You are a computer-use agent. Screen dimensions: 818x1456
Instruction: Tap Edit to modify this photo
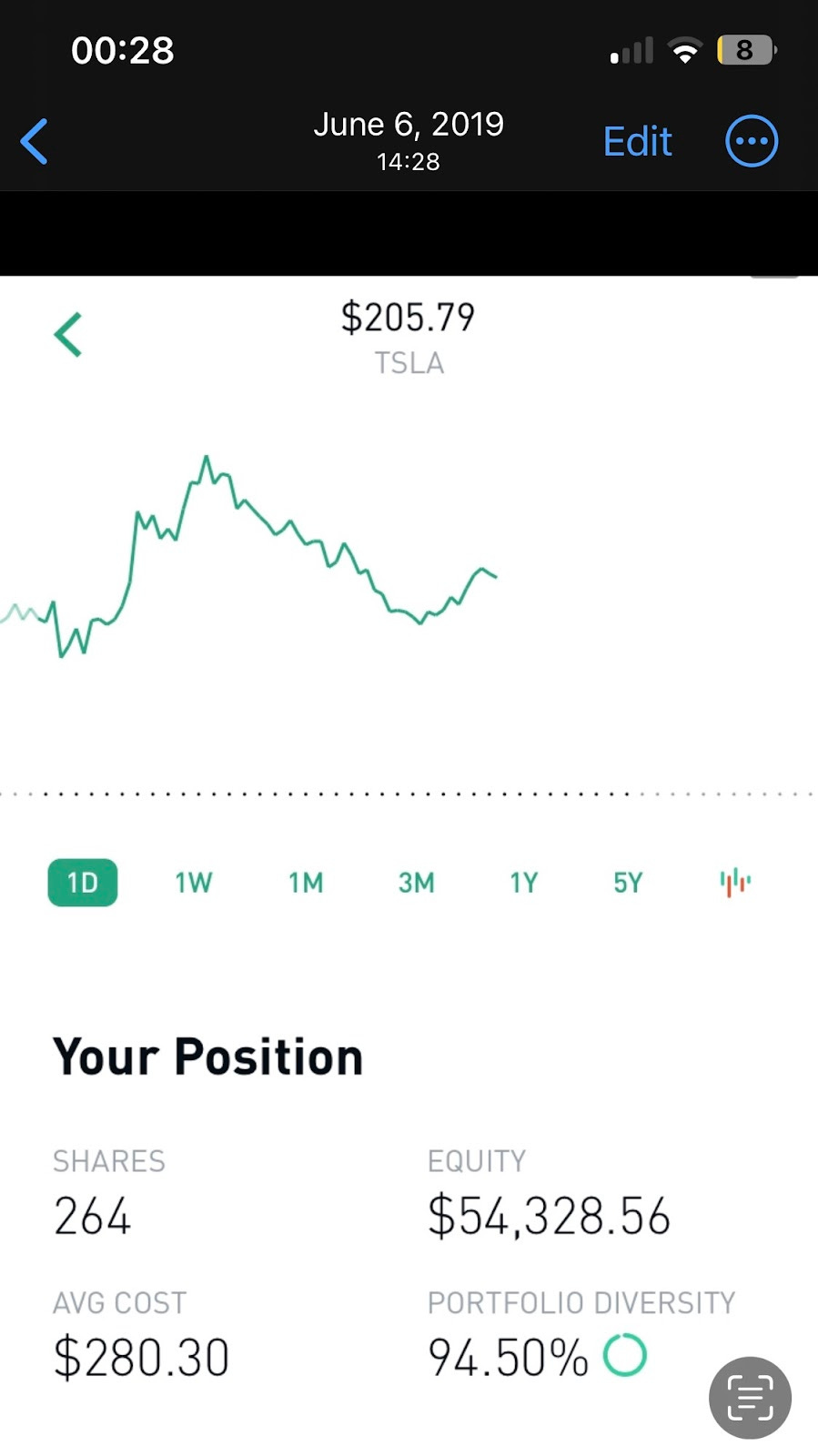[x=637, y=142]
